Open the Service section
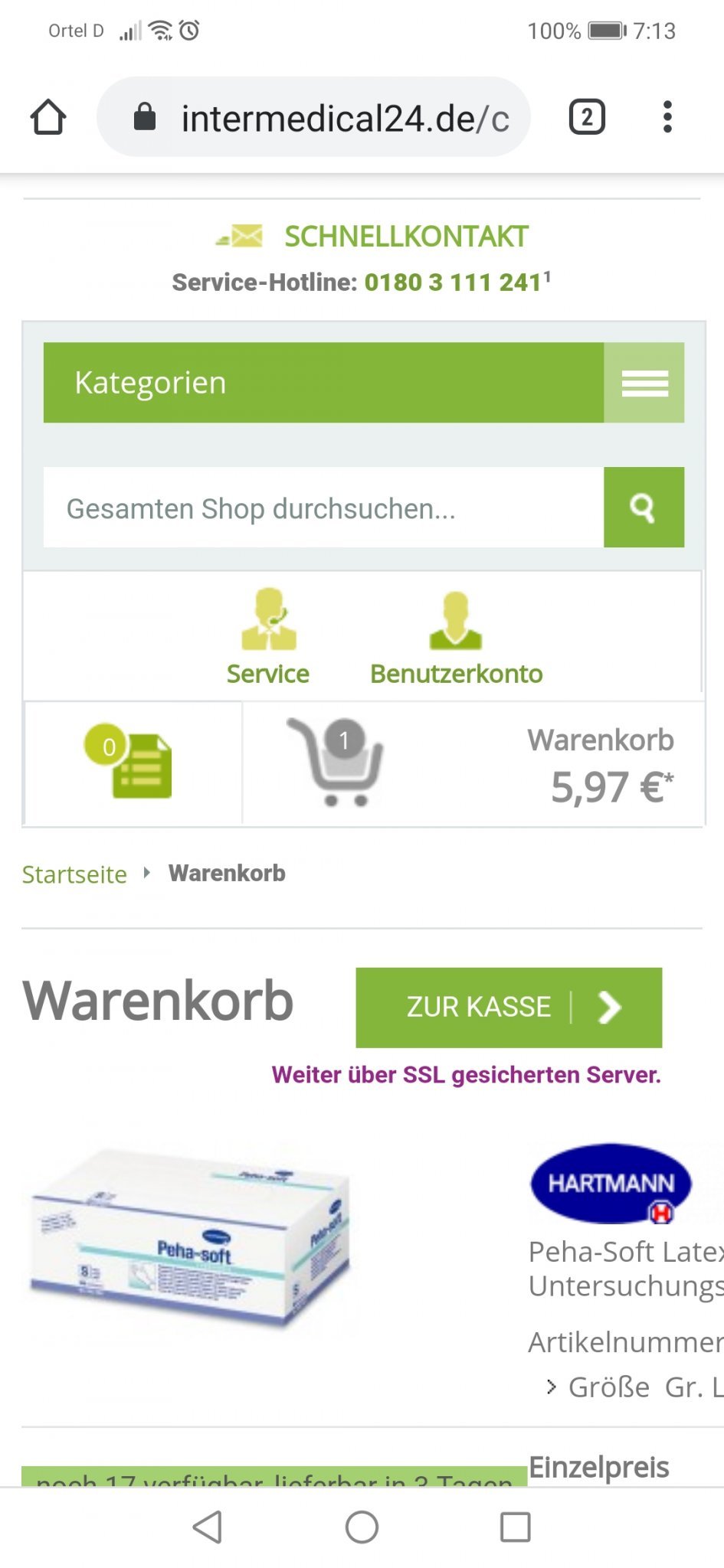This screenshot has height=1568, width=724. [268, 637]
